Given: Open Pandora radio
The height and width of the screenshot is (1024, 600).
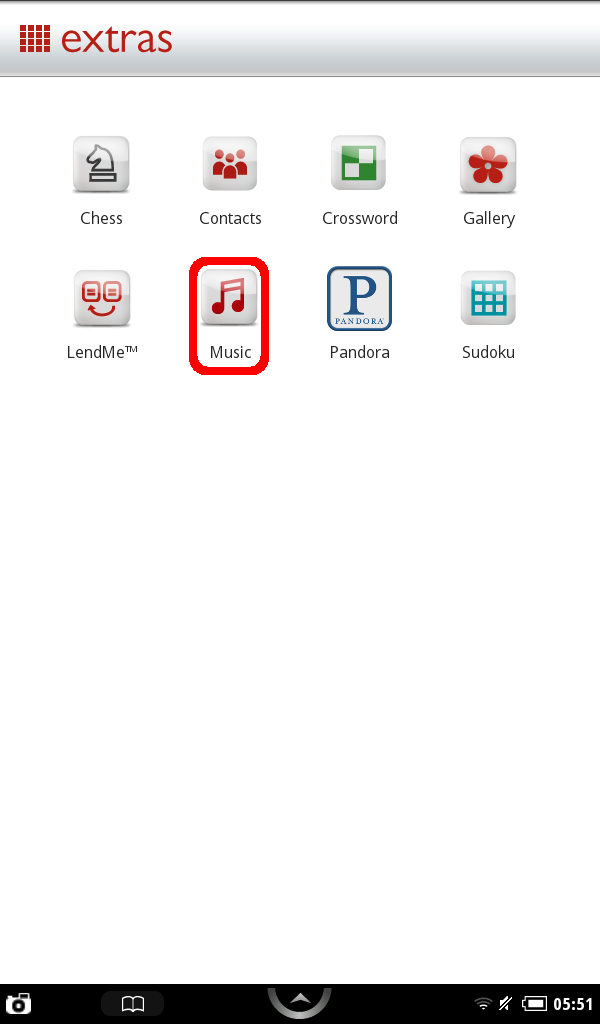Looking at the screenshot, I should click(359, 299).
